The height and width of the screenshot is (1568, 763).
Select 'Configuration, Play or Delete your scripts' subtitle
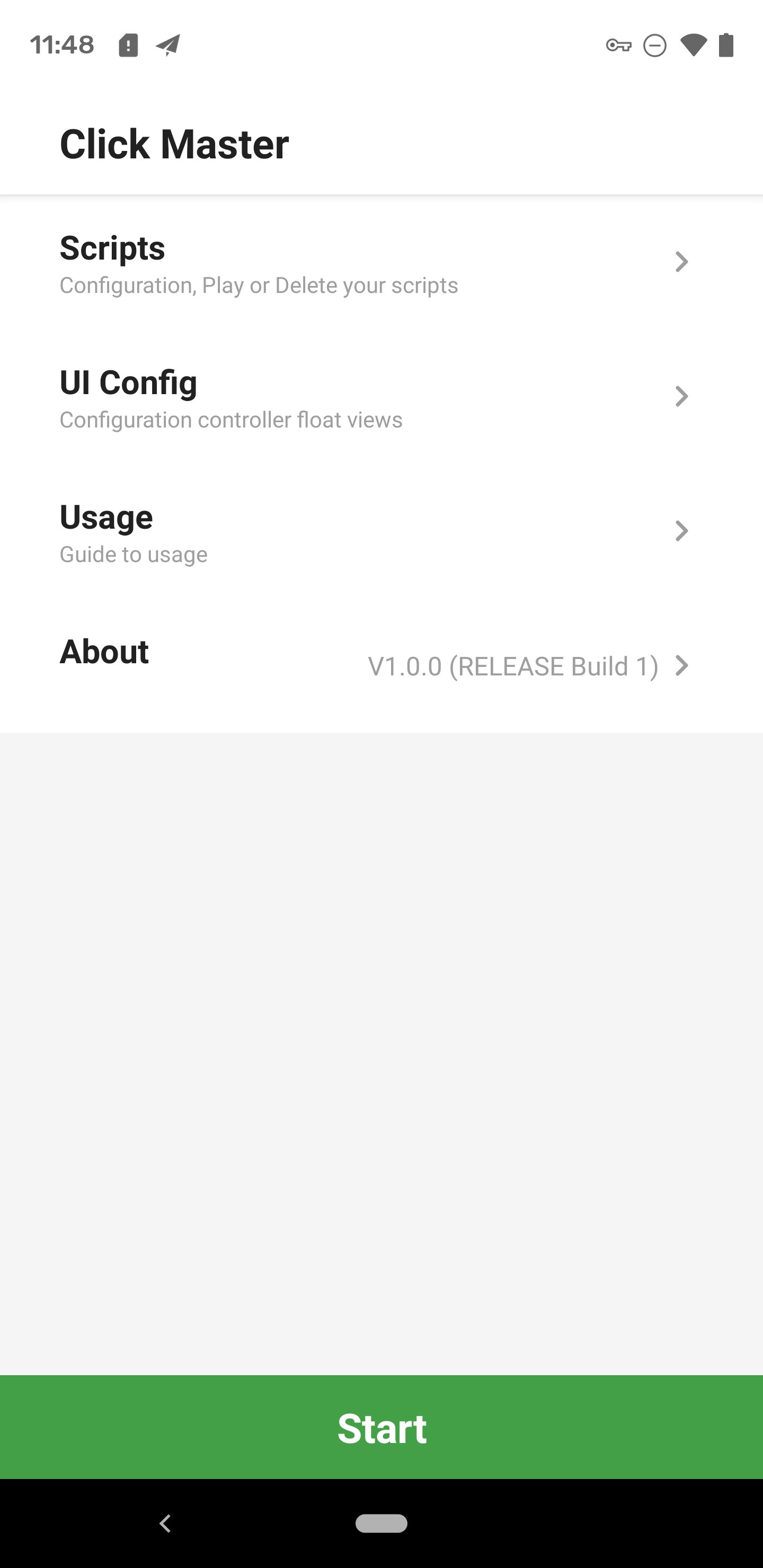click(x=259, y=285)
